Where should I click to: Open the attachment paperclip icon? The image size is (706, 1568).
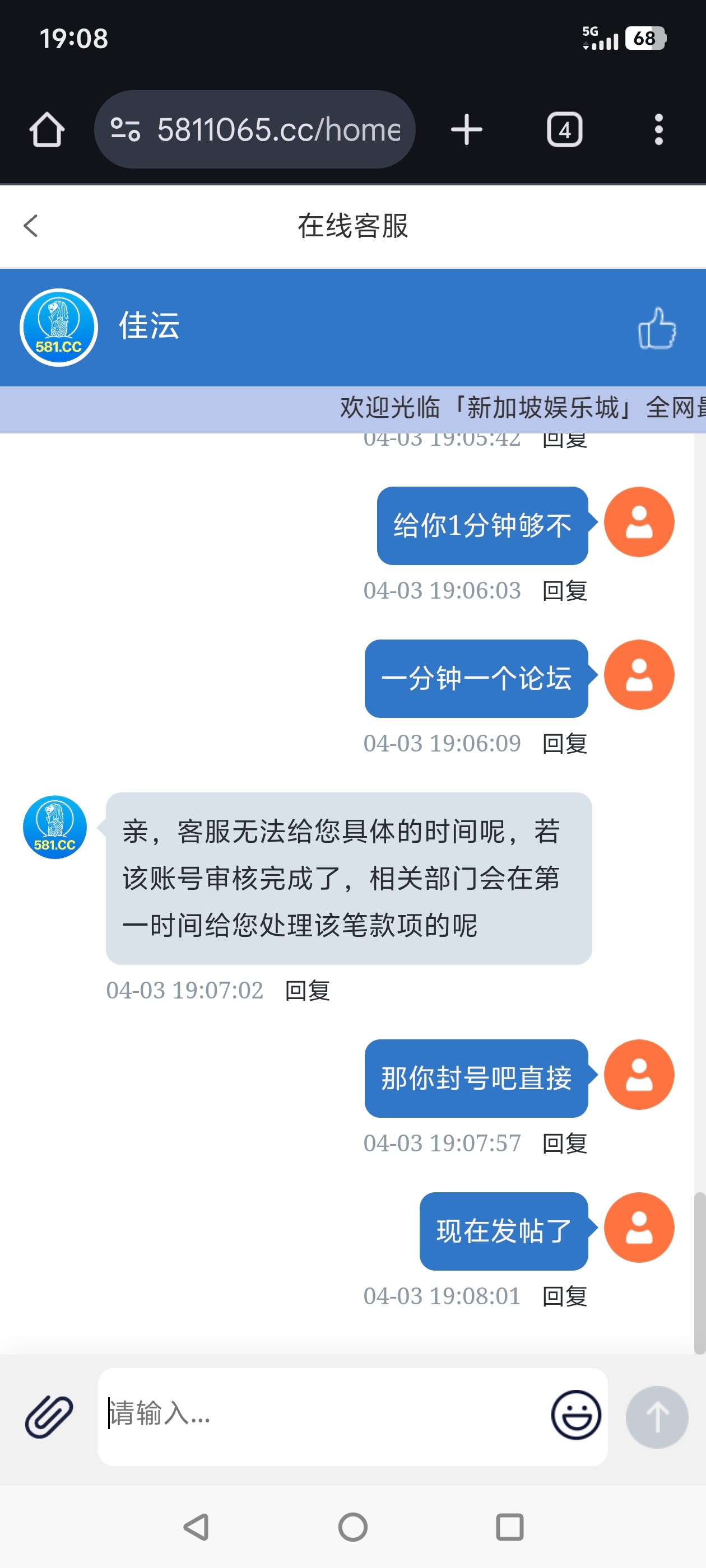point(49,1416)
